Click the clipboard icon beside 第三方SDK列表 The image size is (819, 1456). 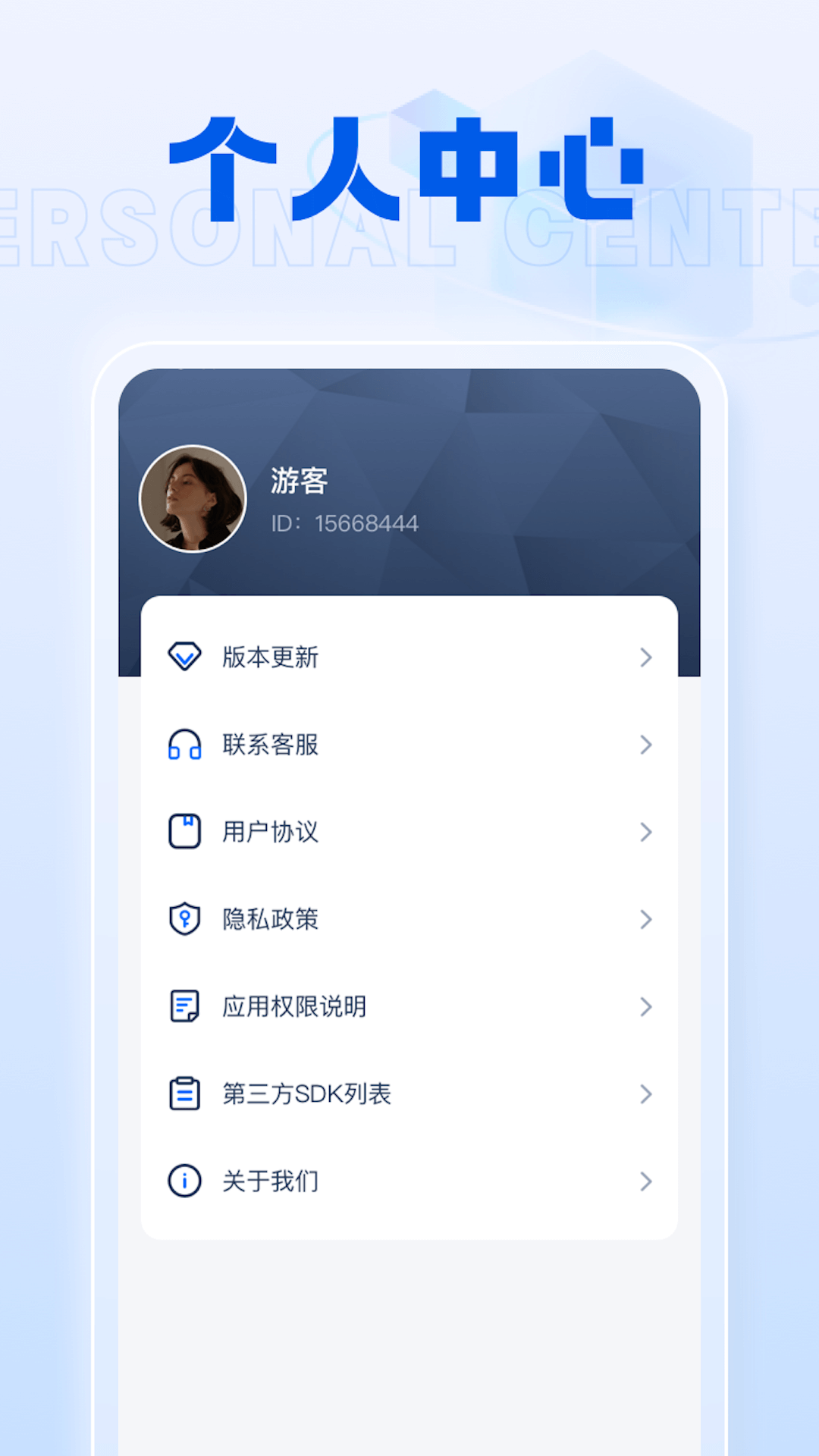coord(184,1094)
